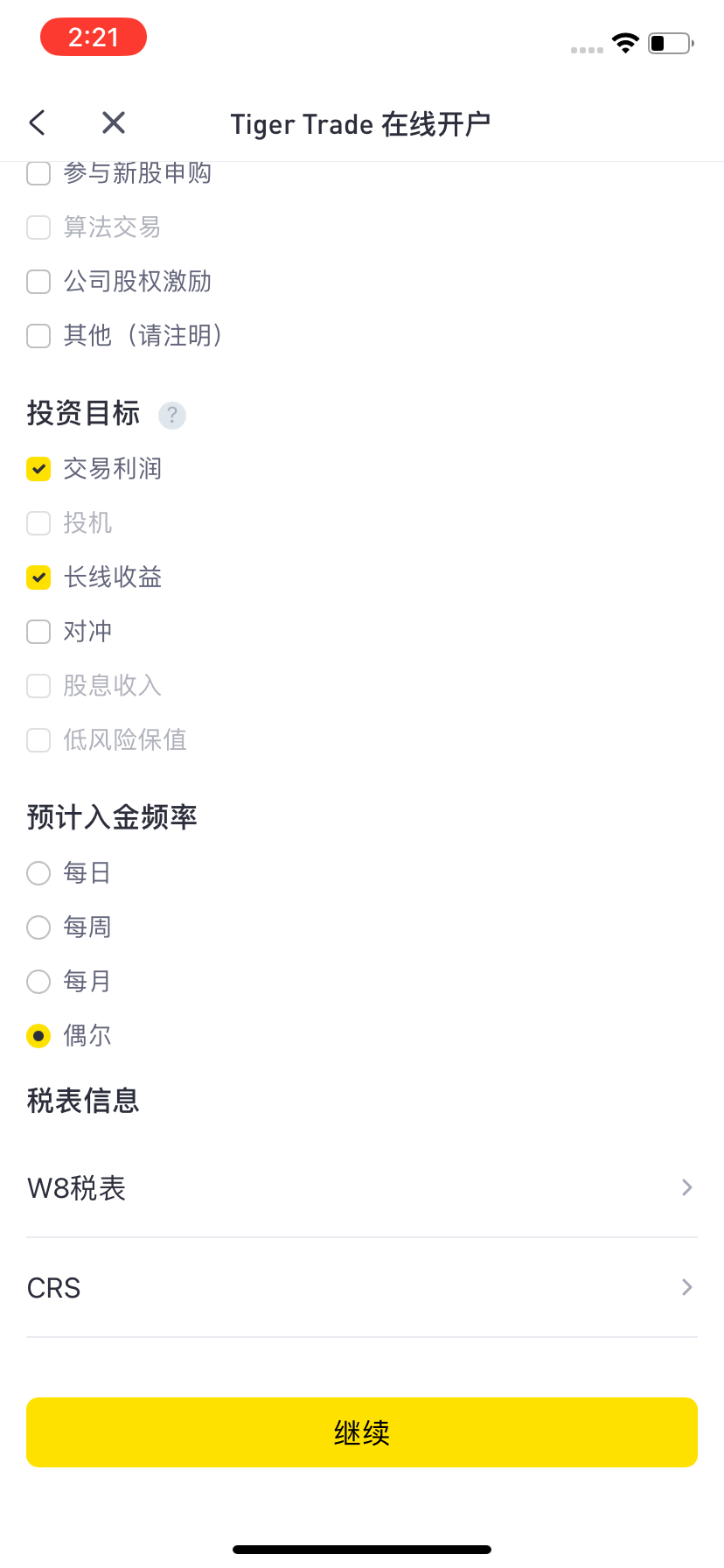This screenshot has width=724, height=1568.
Task: Select 每日 deposit frequency
Action: pos(38,872)
